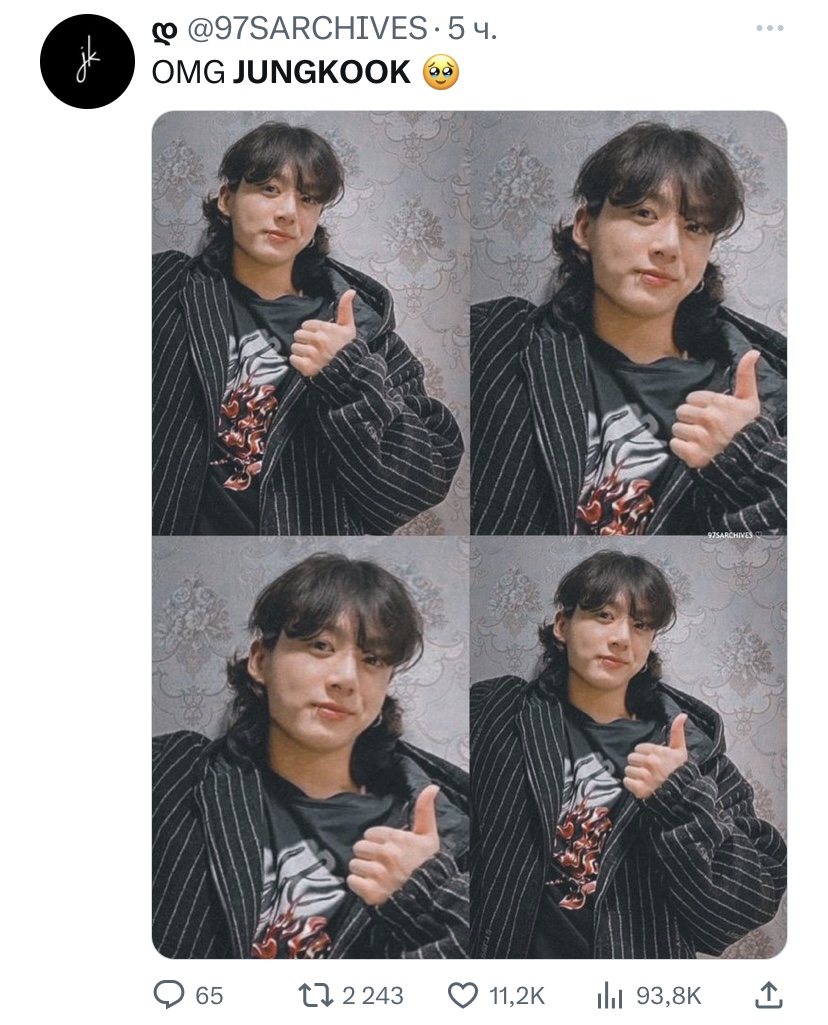Open the tweet's three-dot overflow menu
Screen dimensions: 828x1025
click(769, 29)
